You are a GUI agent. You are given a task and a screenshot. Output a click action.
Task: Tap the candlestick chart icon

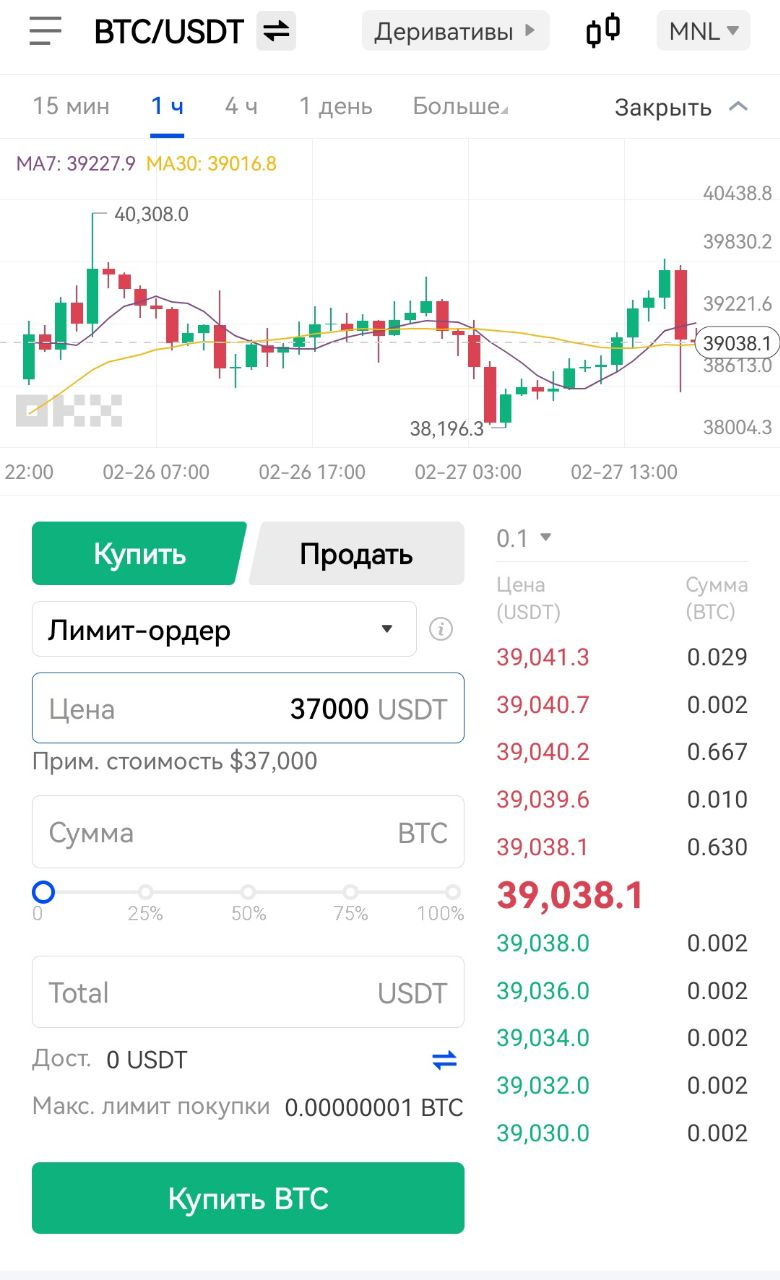tap(603, 31)
